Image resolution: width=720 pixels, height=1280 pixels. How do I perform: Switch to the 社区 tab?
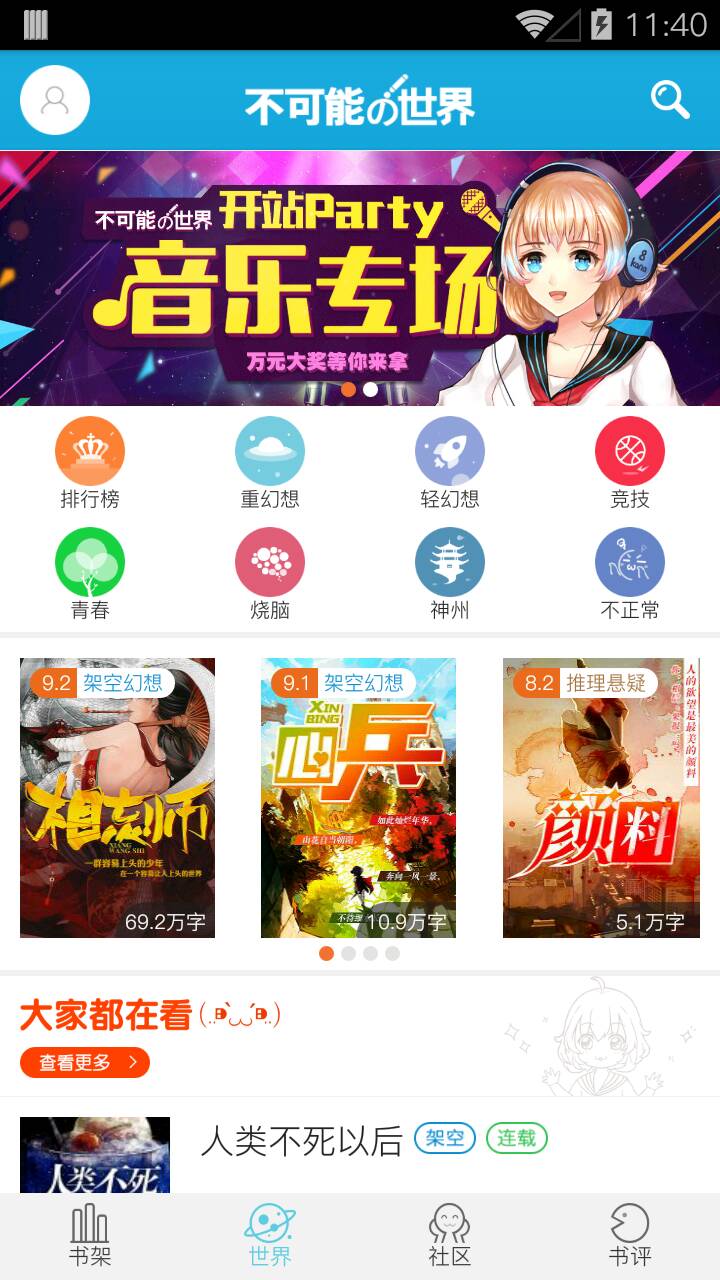coord(450,1236)
